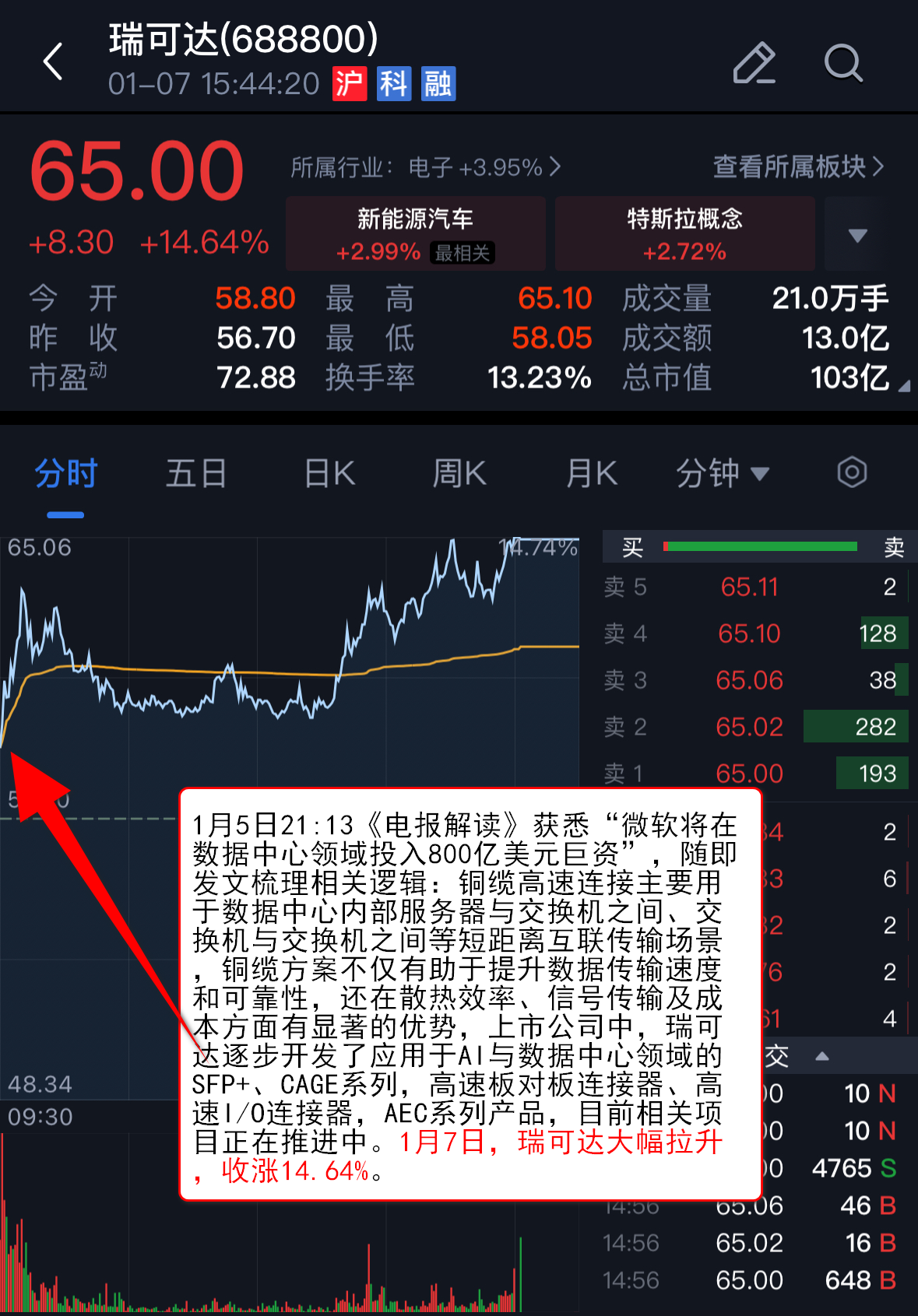The height and width of the screenshot is (1316, 918).
Task: Switch to the 日K chart tab
Action: (329, 473)
